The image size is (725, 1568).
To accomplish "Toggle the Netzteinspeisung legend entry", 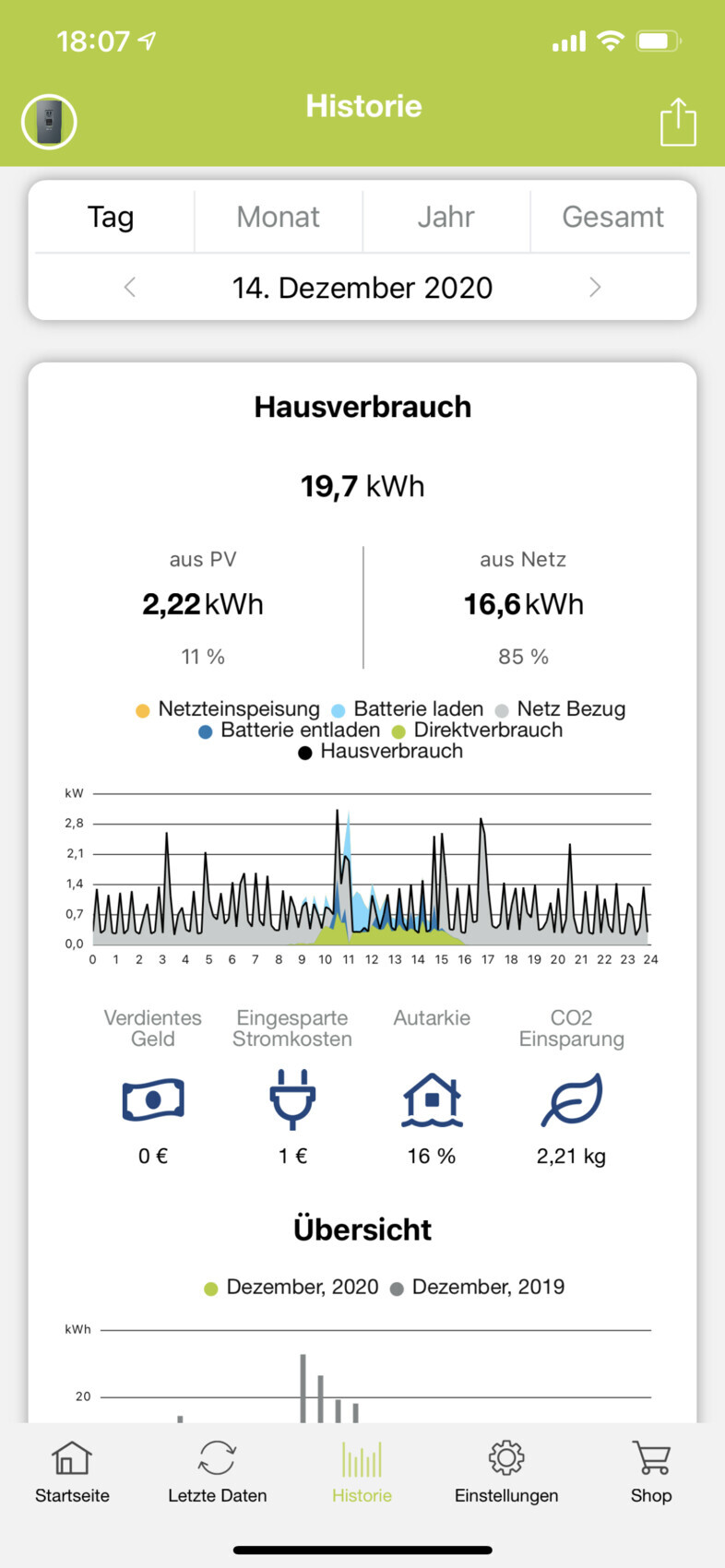I will click(228, 709).
